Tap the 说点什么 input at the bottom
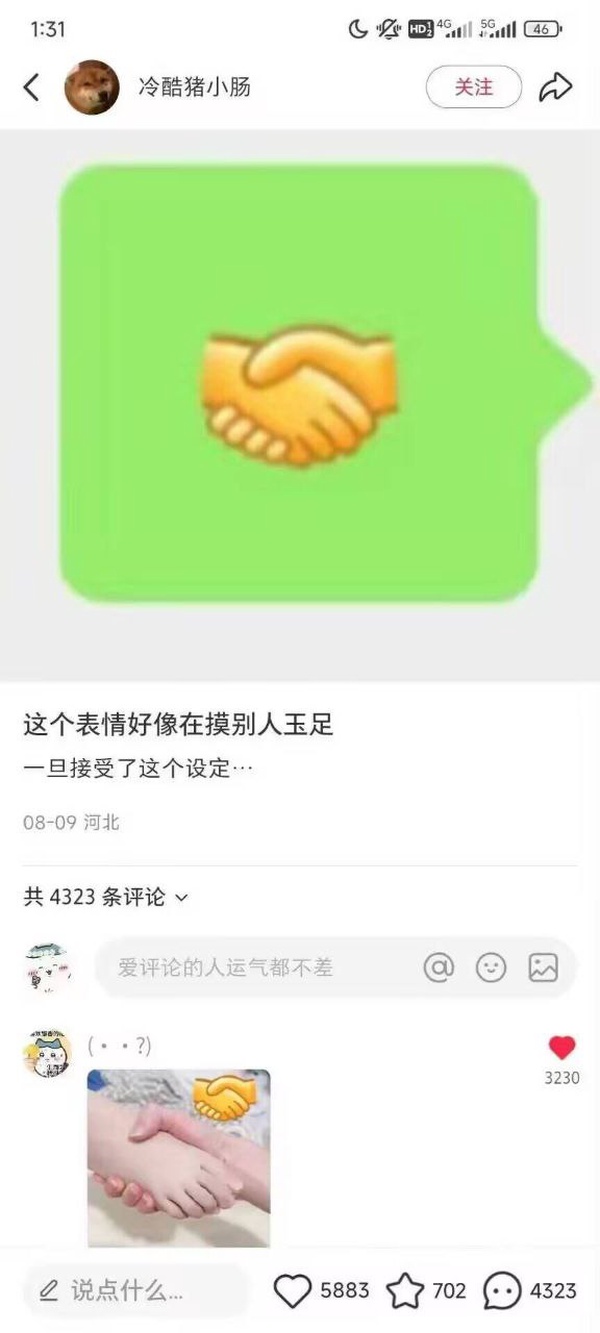 coord(135,1291)
